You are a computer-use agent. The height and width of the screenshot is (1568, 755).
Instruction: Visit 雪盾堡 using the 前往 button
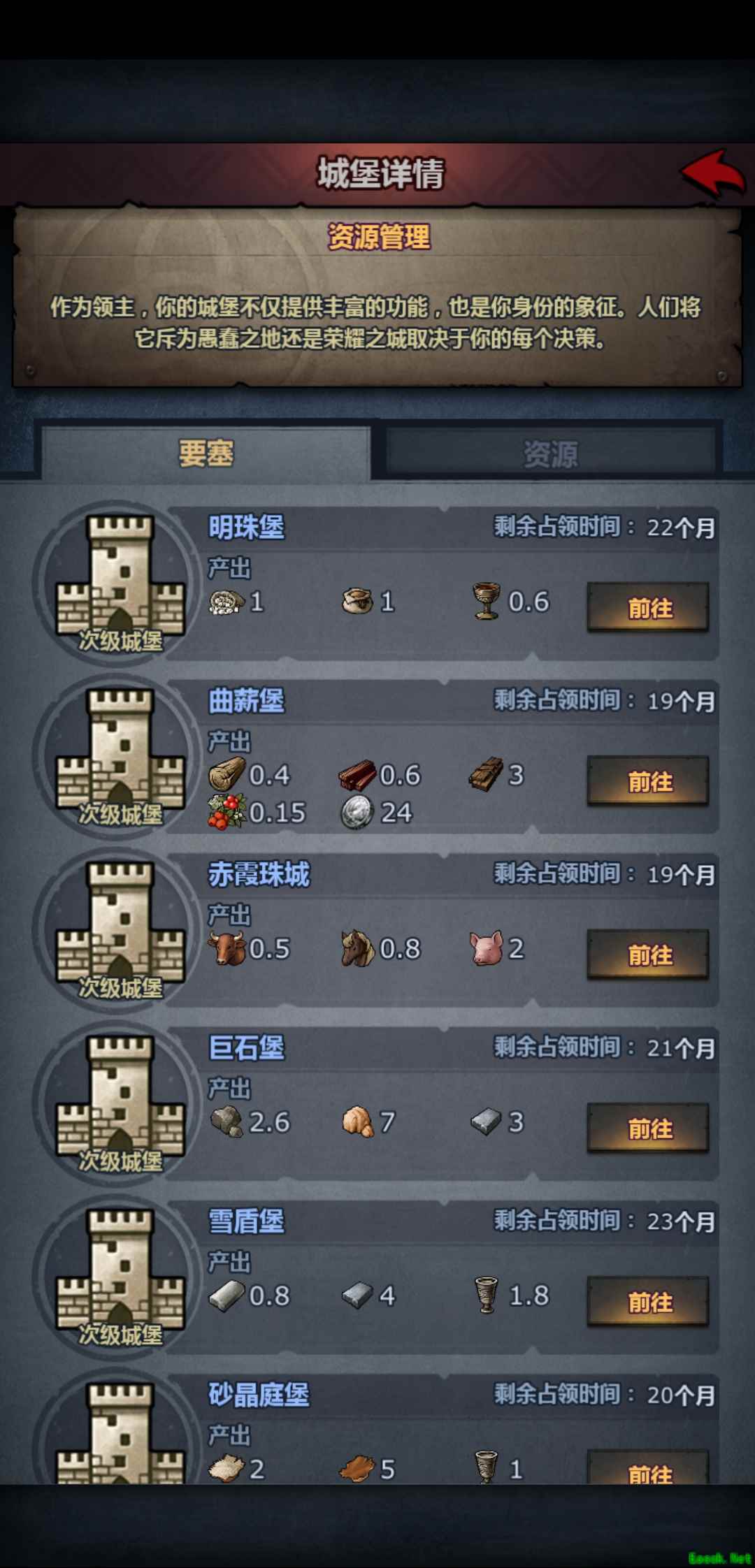pos(649,1302)
